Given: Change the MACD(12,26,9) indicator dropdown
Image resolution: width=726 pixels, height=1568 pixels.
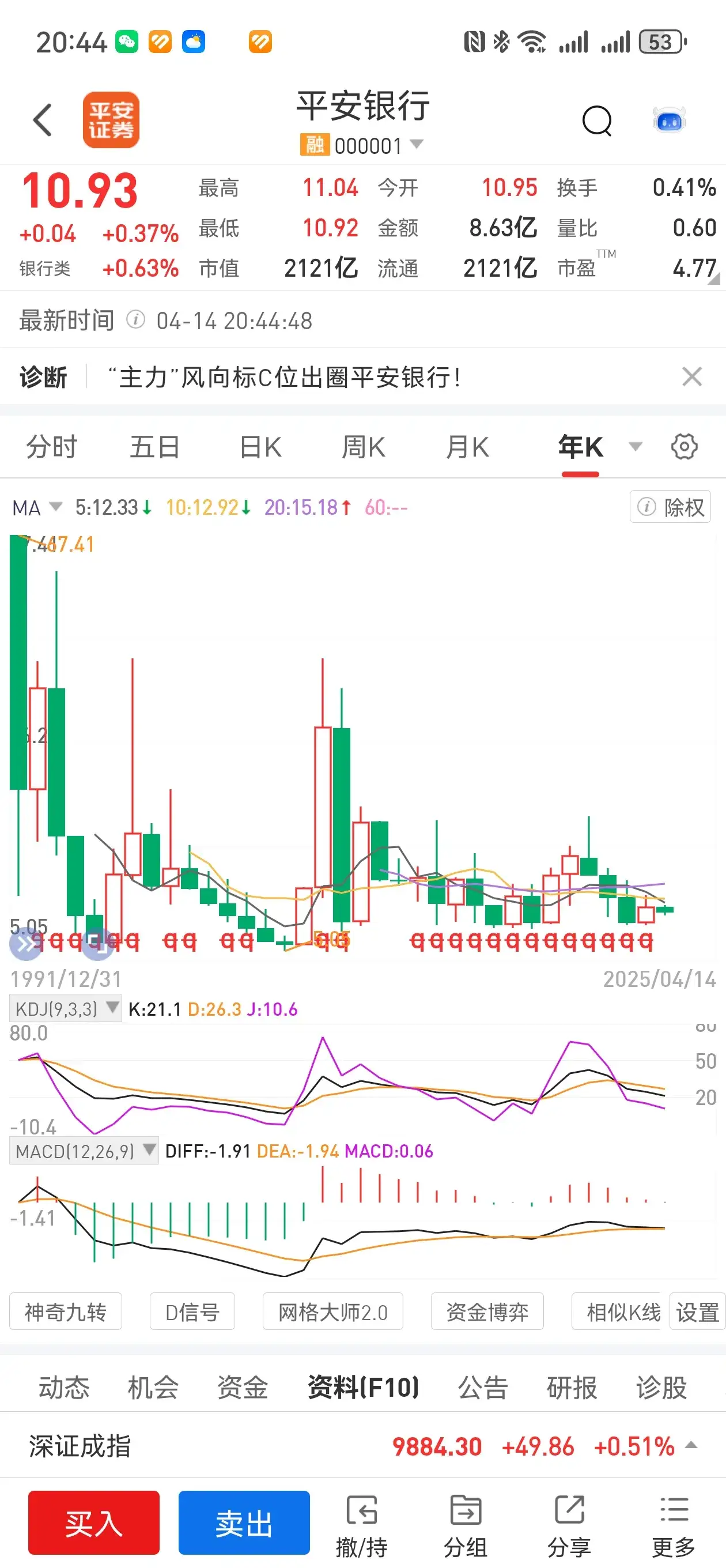Looking at the screenshot, I should point(84,1151).
